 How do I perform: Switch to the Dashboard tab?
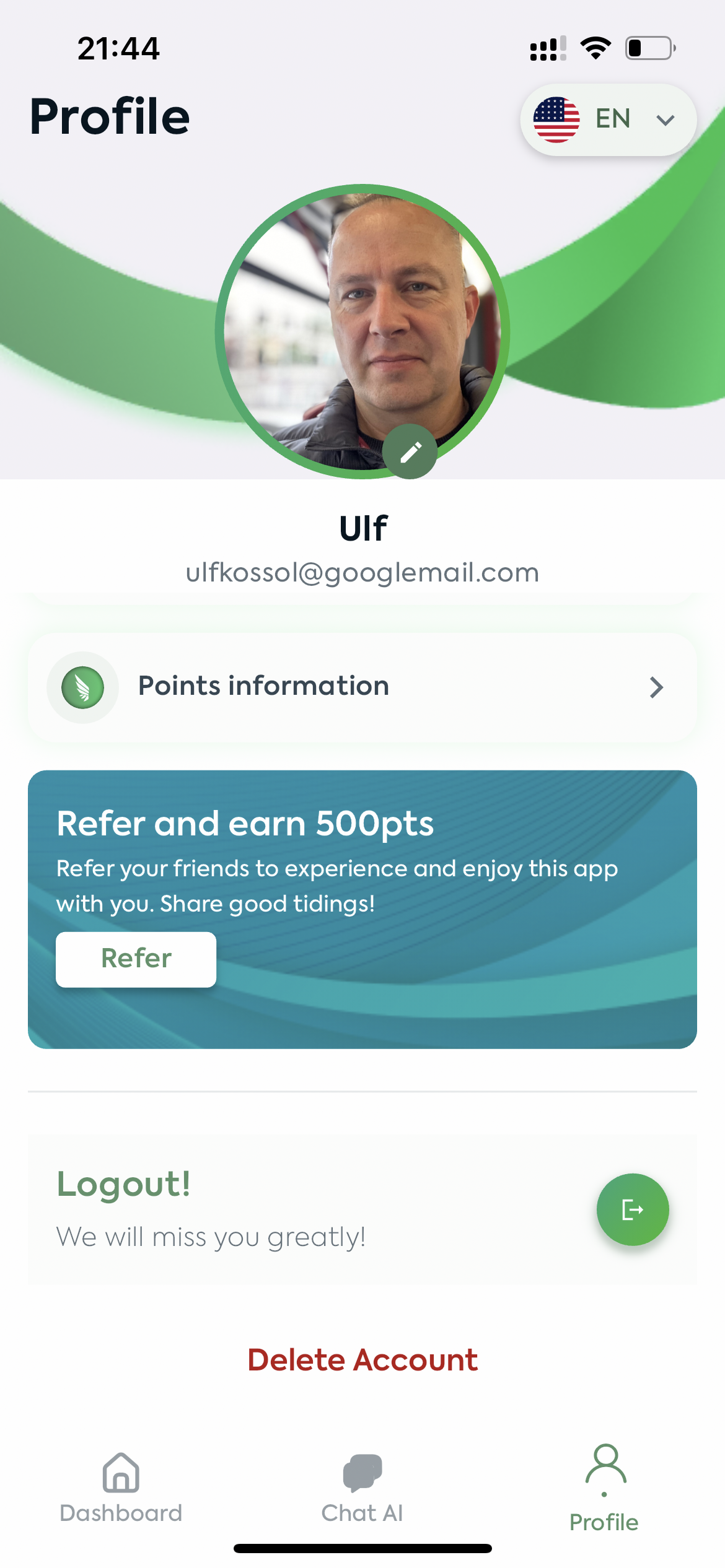121,1487
